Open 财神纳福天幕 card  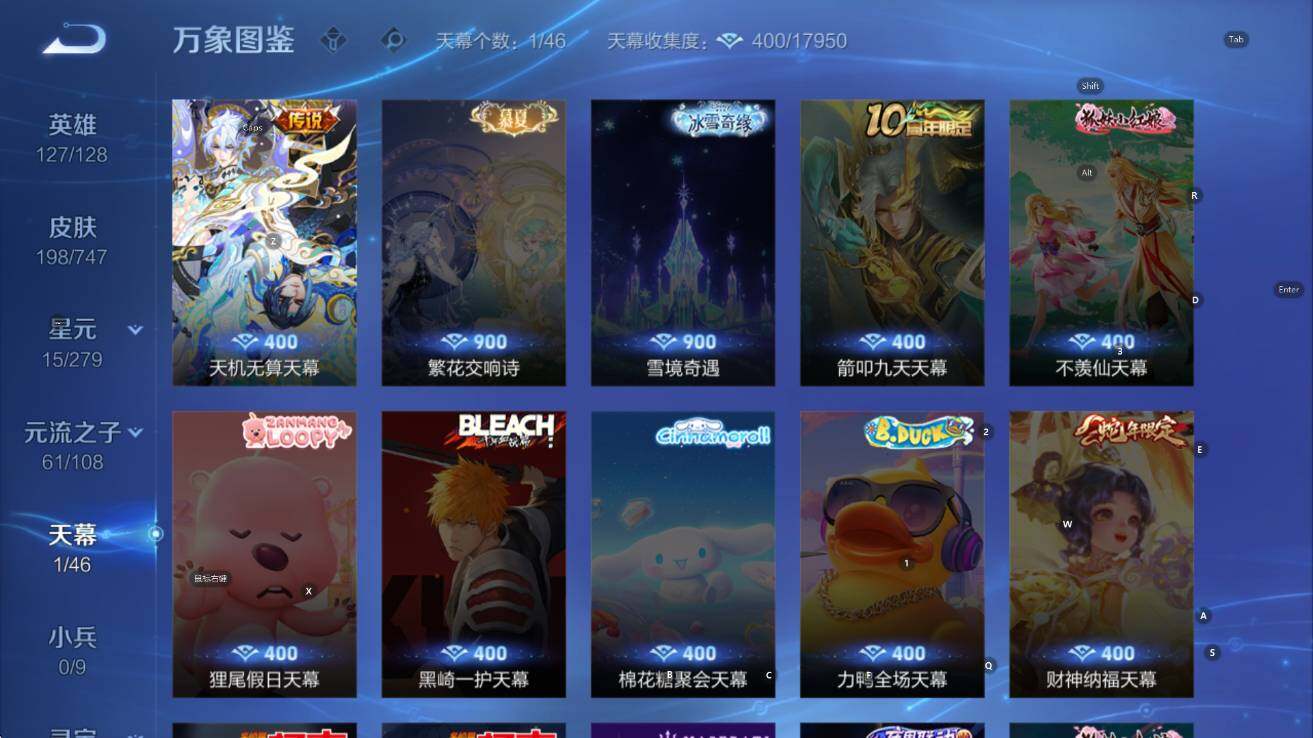[x=1101, y=553]
